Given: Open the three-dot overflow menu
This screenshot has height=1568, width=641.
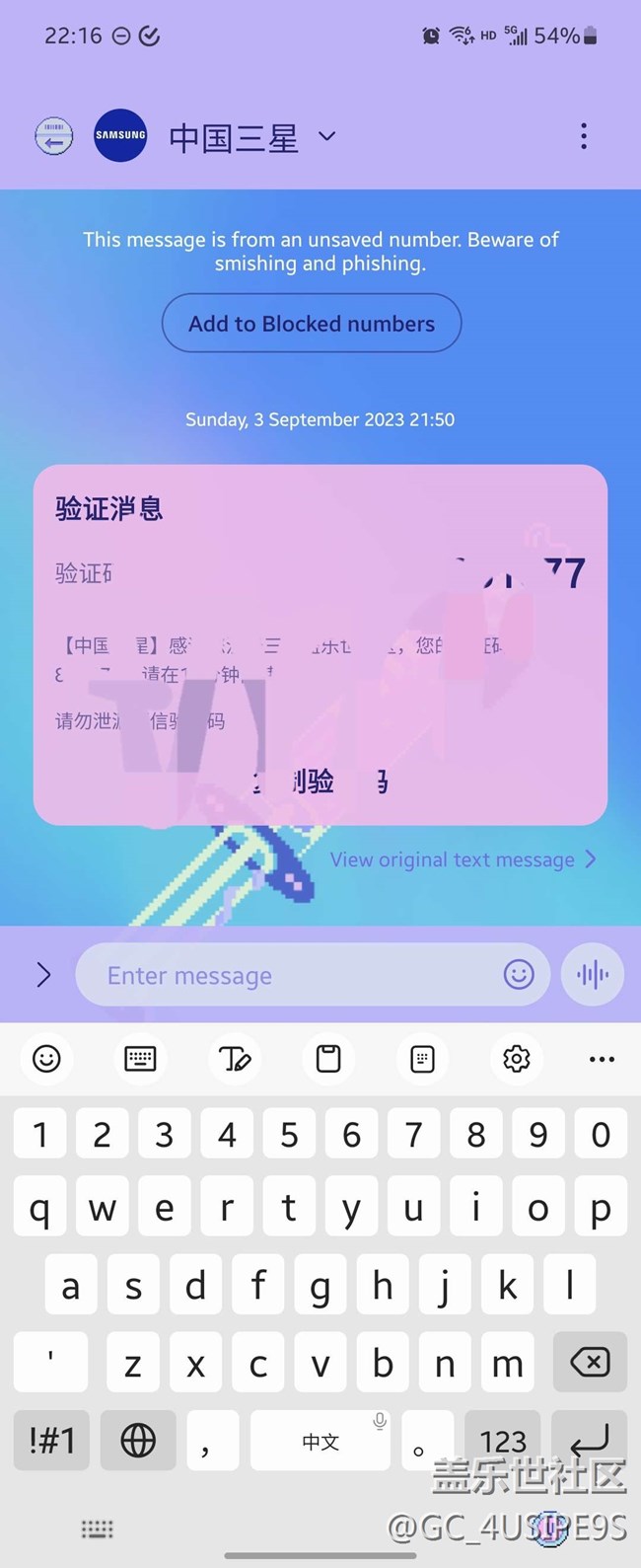Looking at the screenshot, I should pyautogui.click(x=584, y=136).
